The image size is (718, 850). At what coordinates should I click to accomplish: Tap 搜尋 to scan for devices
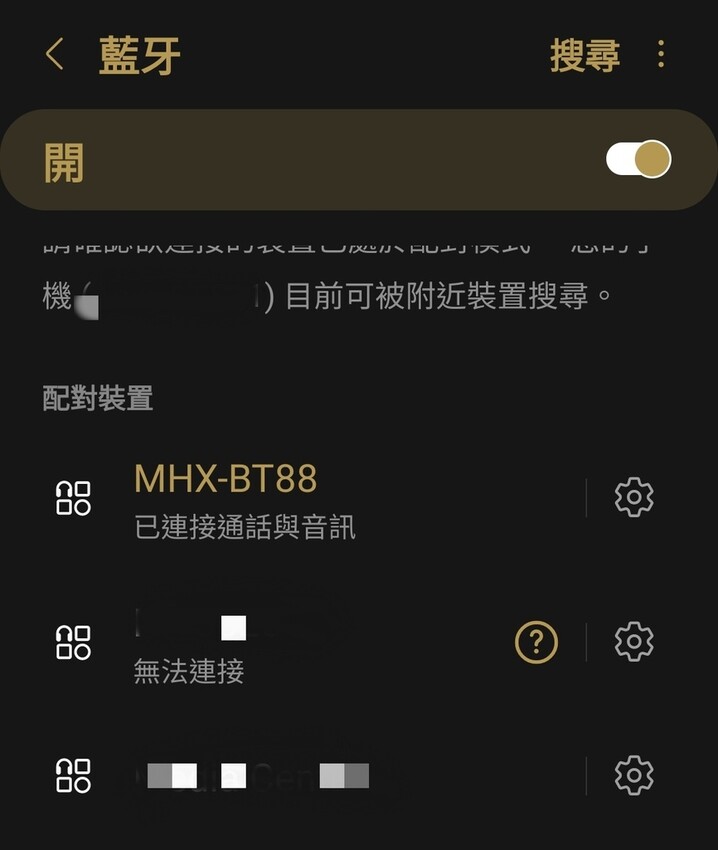coord(585,55)
